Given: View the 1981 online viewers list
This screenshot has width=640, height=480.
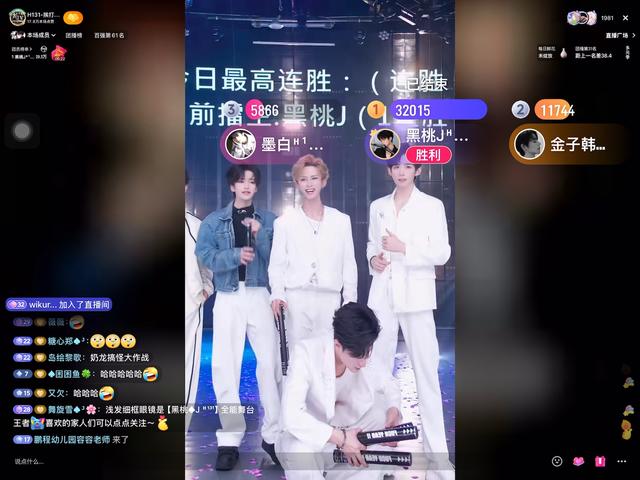Looking at the screenshot, I should pyautogui.click(x=606, y=17).
